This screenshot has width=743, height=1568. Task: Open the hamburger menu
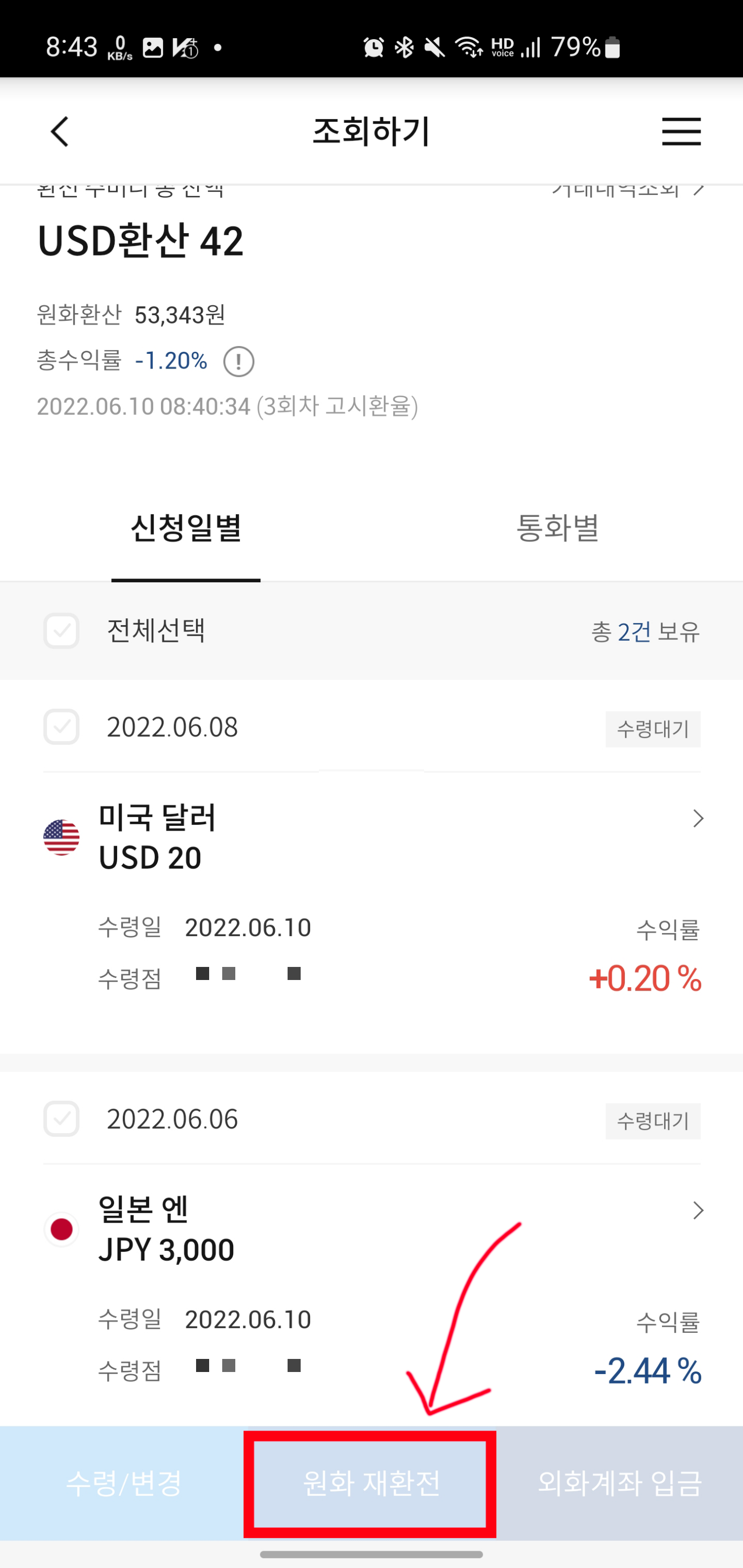pyautogui.click(x=681, y=132)
